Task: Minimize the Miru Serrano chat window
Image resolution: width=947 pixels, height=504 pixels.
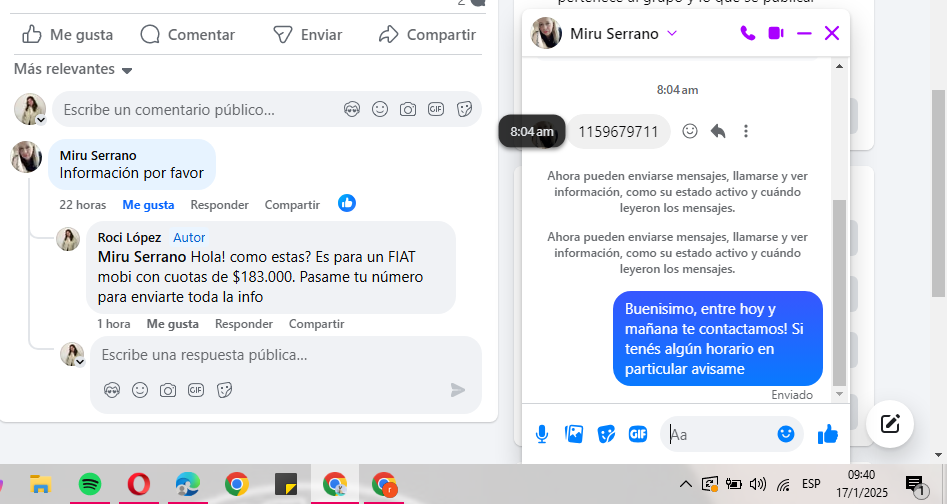Action: click(x=804, y=33)
